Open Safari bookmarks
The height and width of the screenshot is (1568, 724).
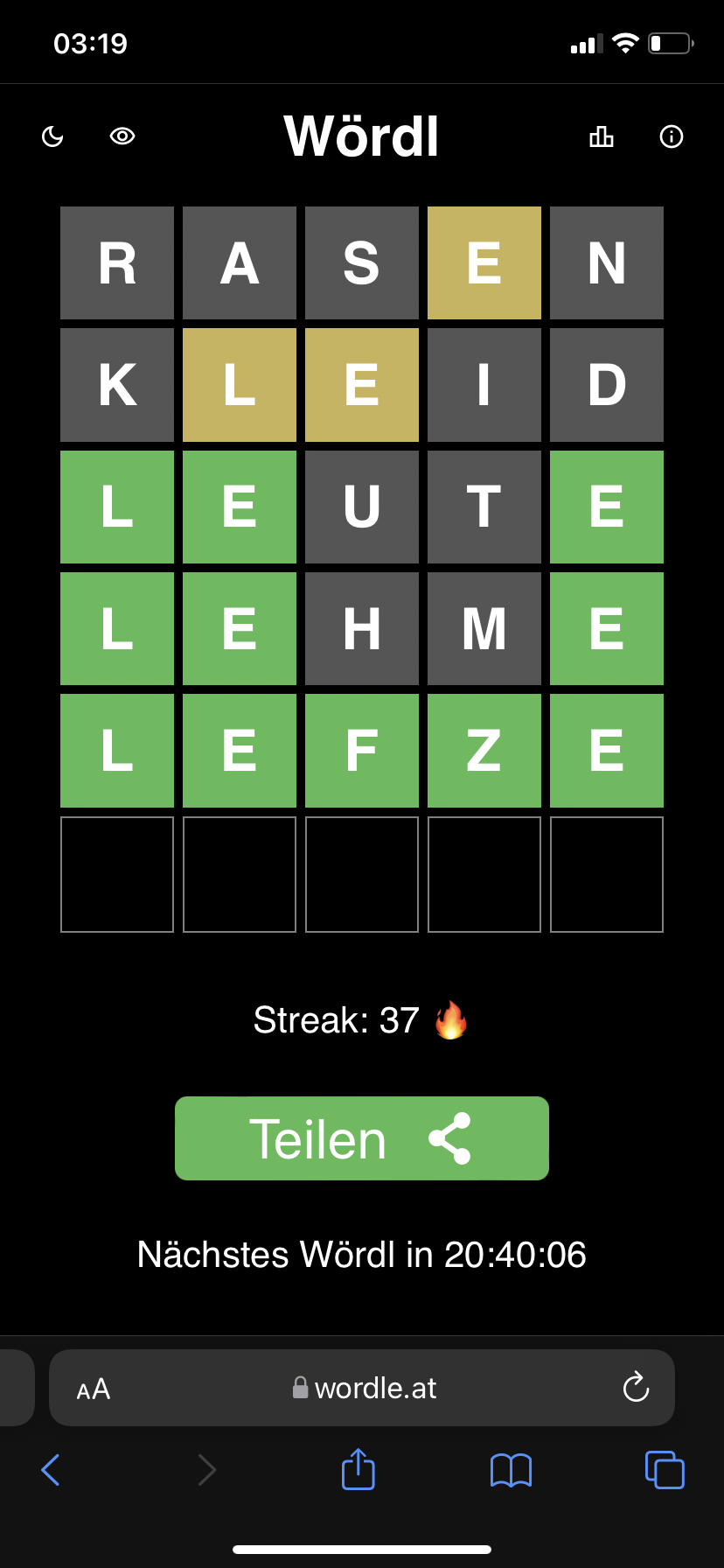point(512,1470)
